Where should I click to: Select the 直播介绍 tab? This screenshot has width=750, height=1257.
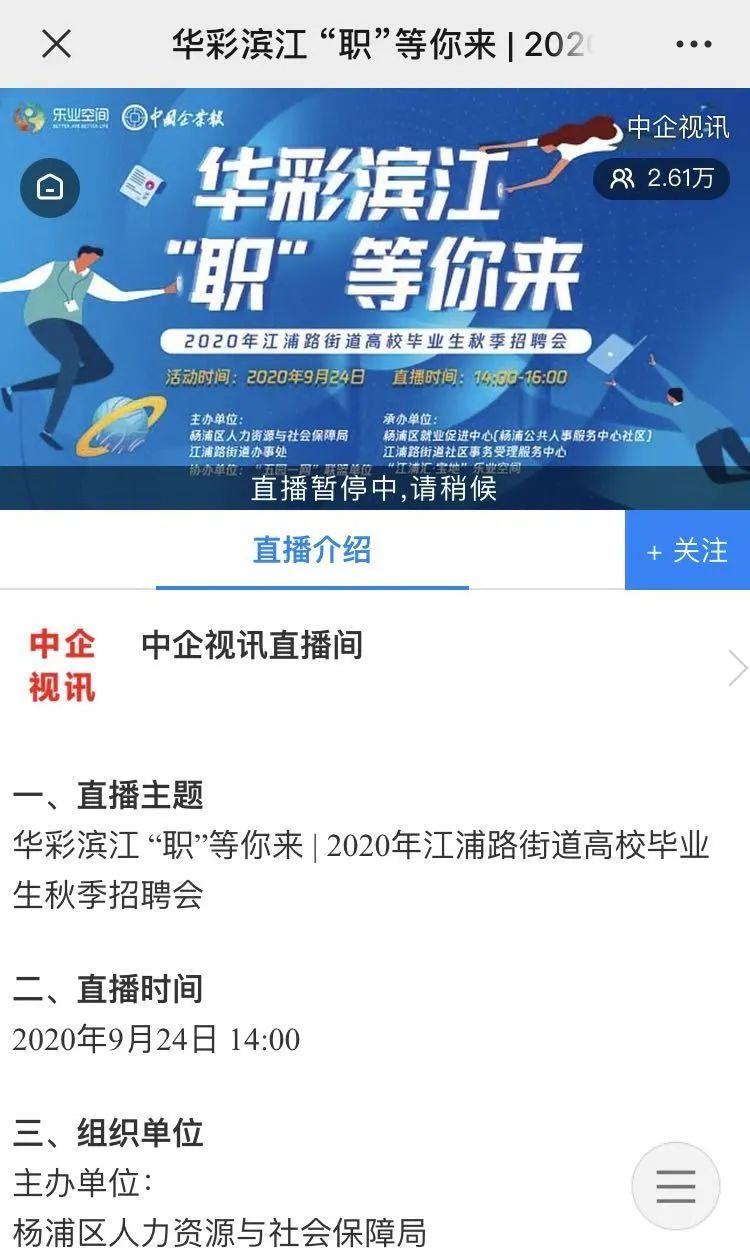(x=312, y=550)
